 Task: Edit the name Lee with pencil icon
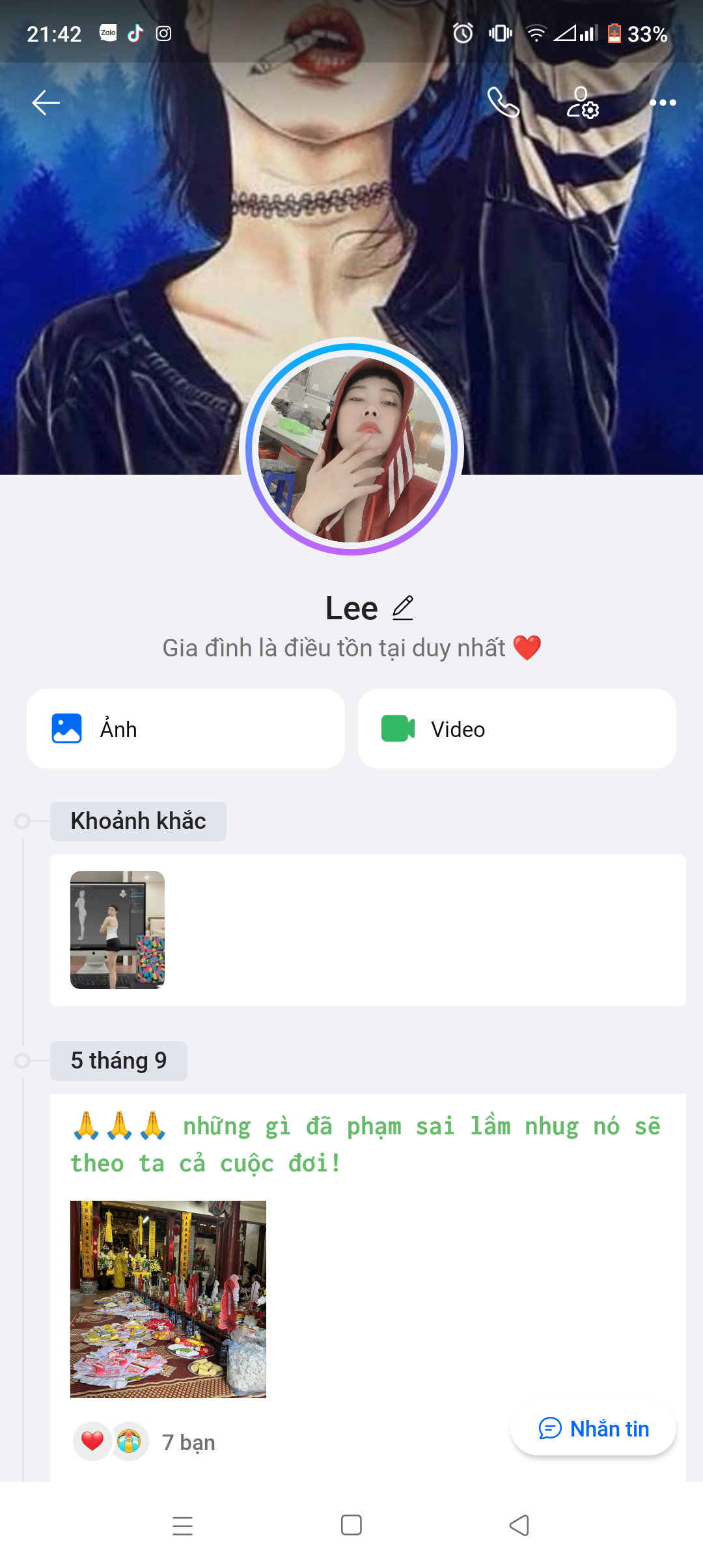tap(403, 608)
